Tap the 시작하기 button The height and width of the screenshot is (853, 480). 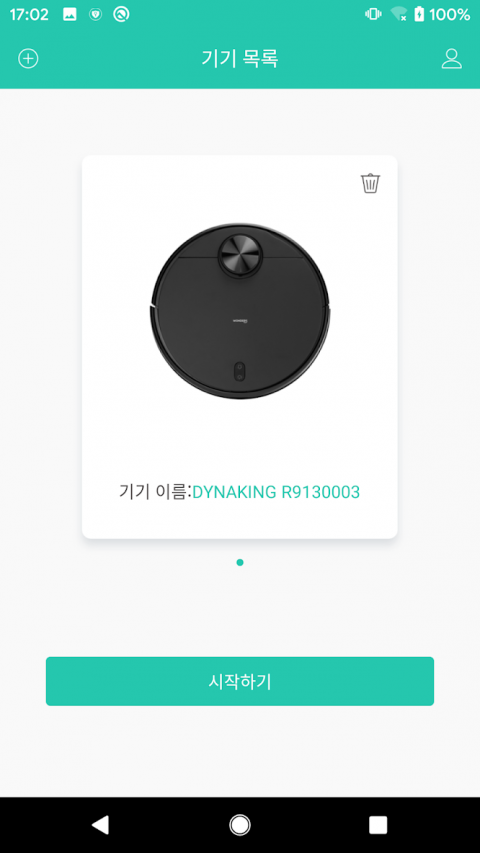click(x=239, y=681)
